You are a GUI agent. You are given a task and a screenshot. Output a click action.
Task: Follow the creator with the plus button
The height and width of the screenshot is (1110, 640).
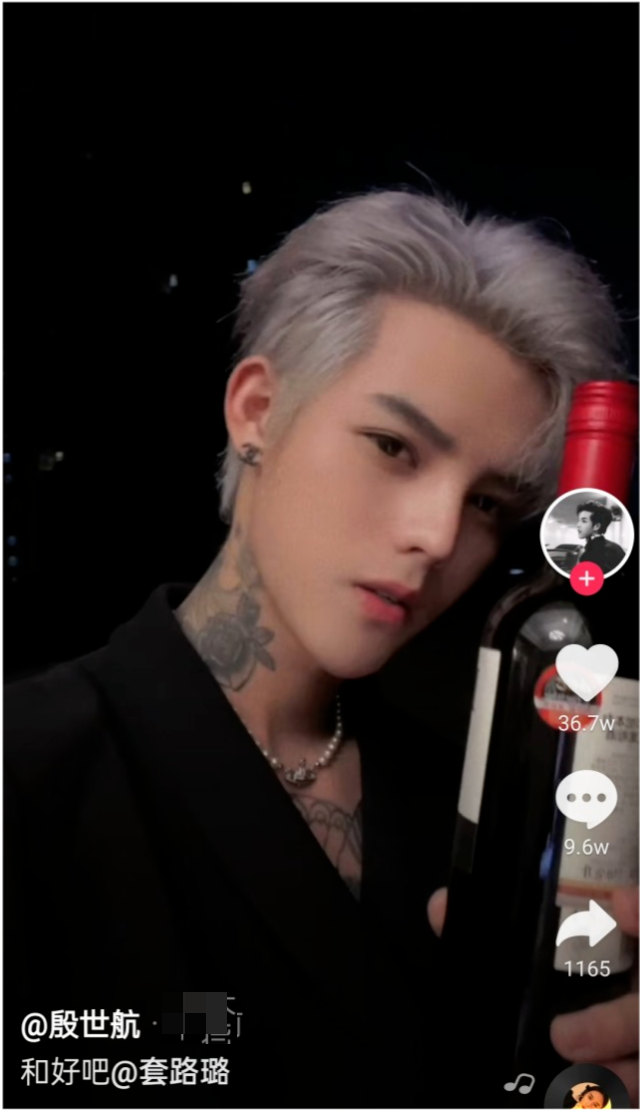pyautogui.click(x=586, y=579)
